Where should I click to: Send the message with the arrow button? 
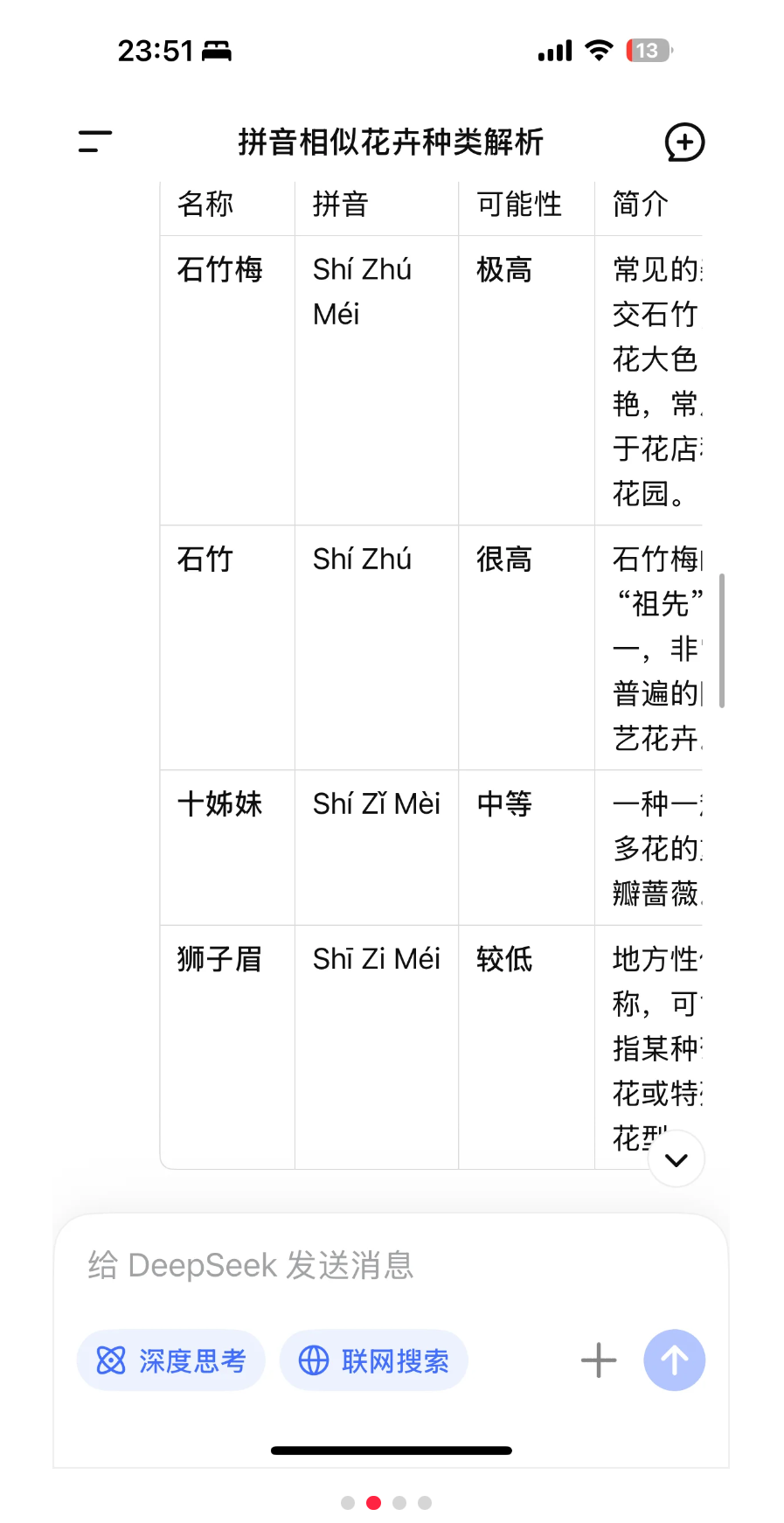674,1360
